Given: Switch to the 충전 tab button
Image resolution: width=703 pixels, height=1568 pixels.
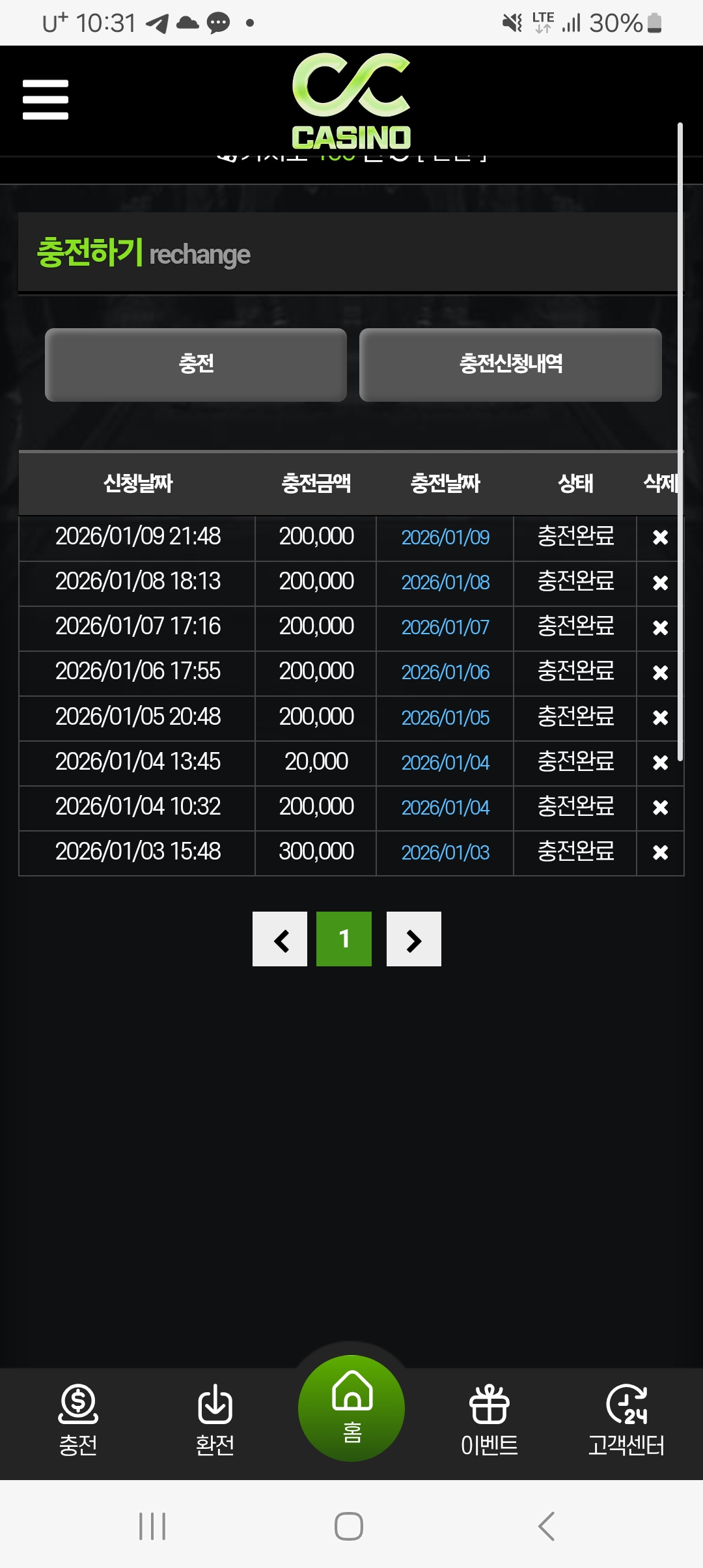Looking at the screenshot, I should 196,365.
